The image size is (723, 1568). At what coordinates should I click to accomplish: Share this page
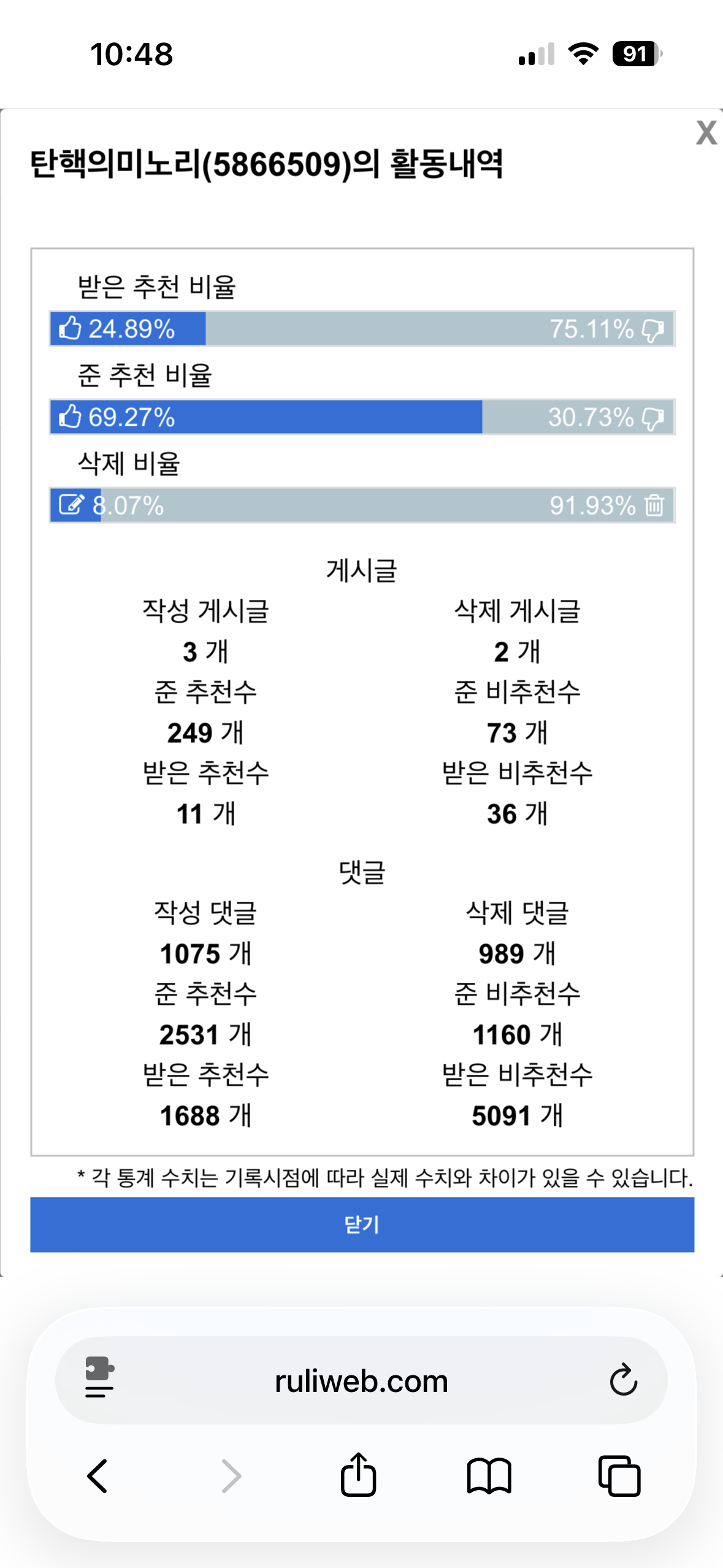click(358, 1475)
